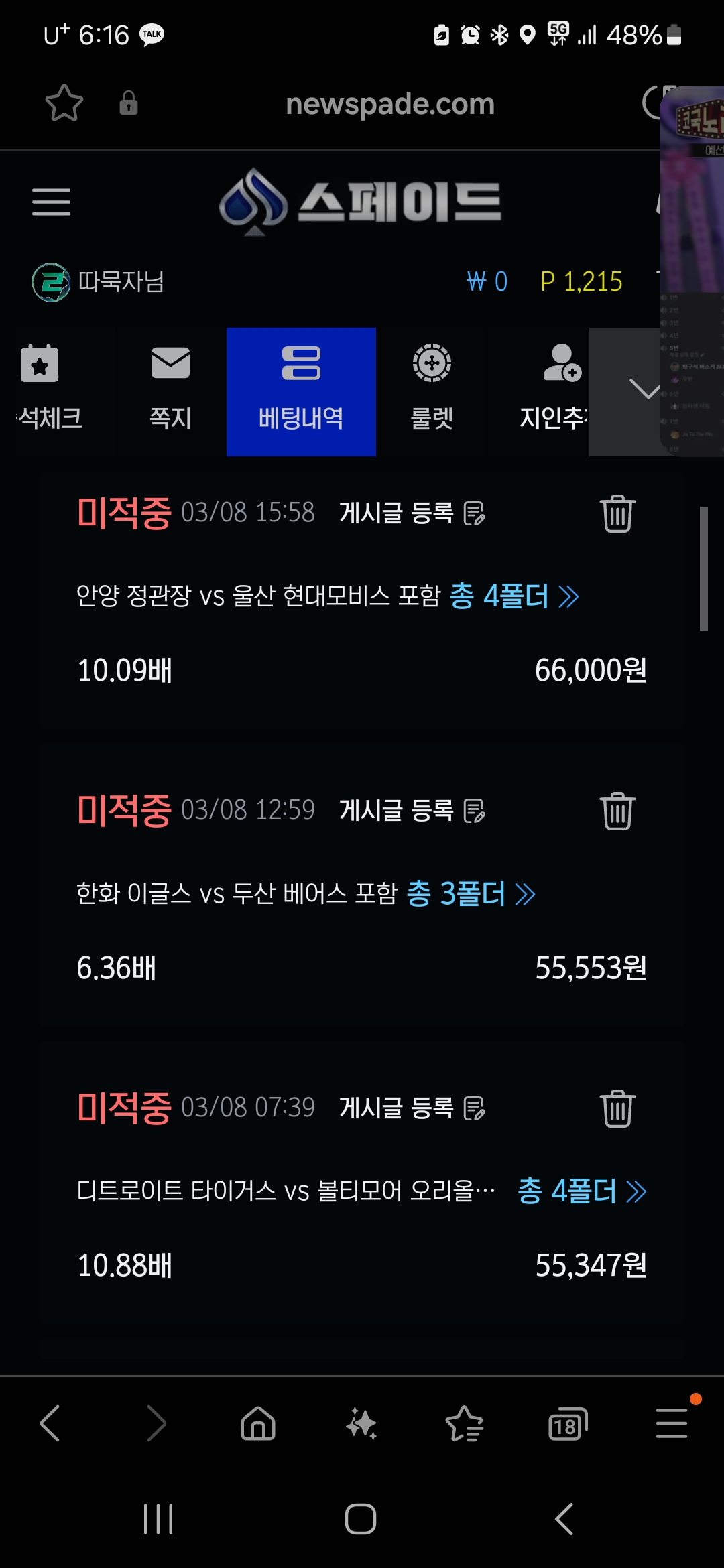Delete the 03/08 07:39 bet record
Screen dimensions: 724x1568
click(x=617, y=1109)
